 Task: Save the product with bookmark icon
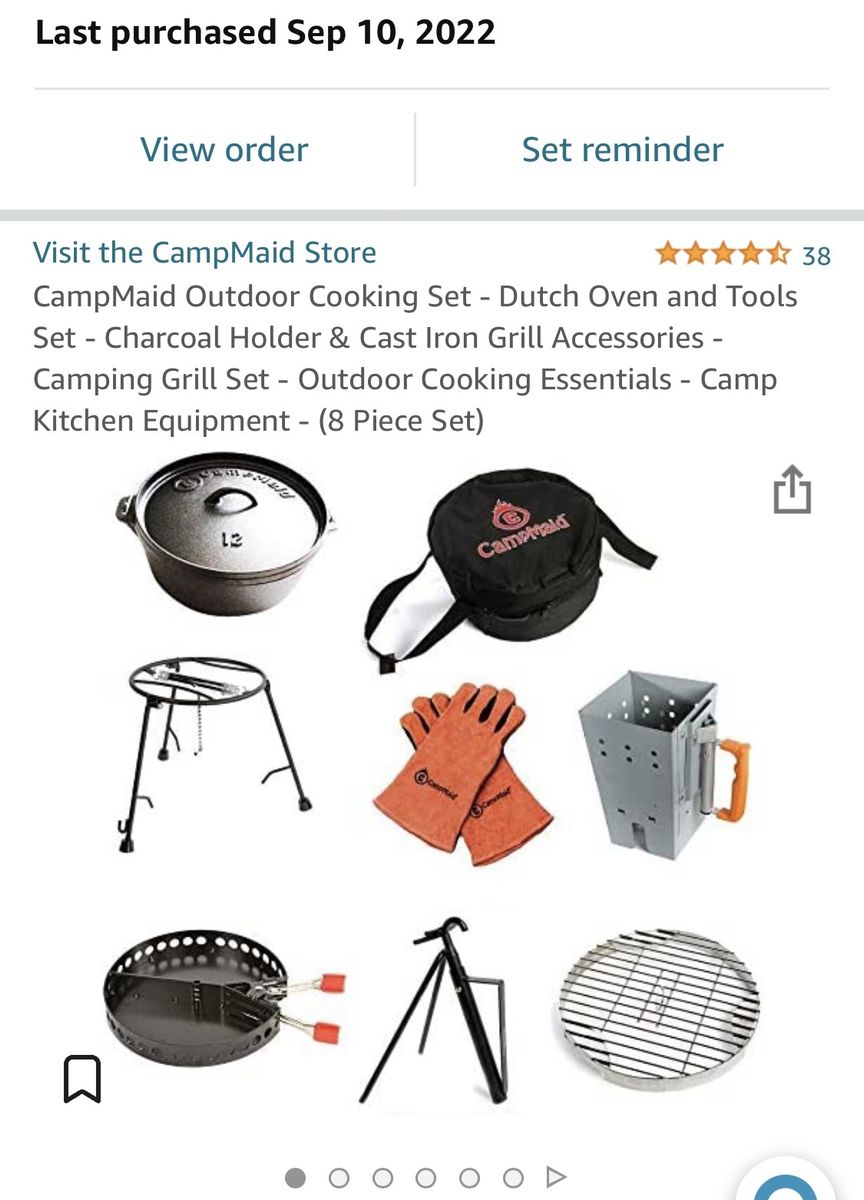point(82,1079)
